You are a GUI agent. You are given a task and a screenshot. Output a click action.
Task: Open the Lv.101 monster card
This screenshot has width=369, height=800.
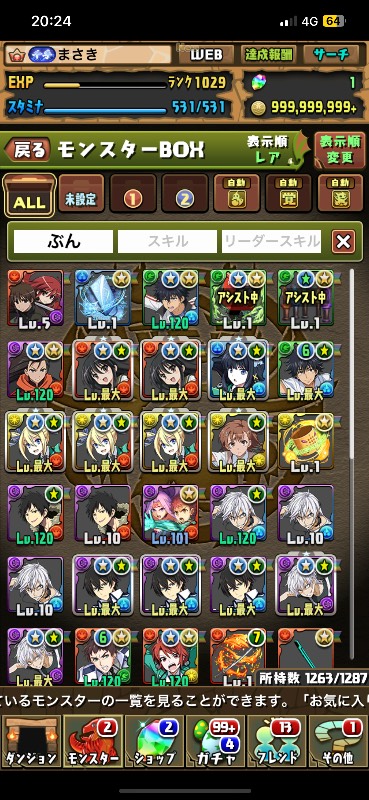pyautogui.click(x=170, y=513)
